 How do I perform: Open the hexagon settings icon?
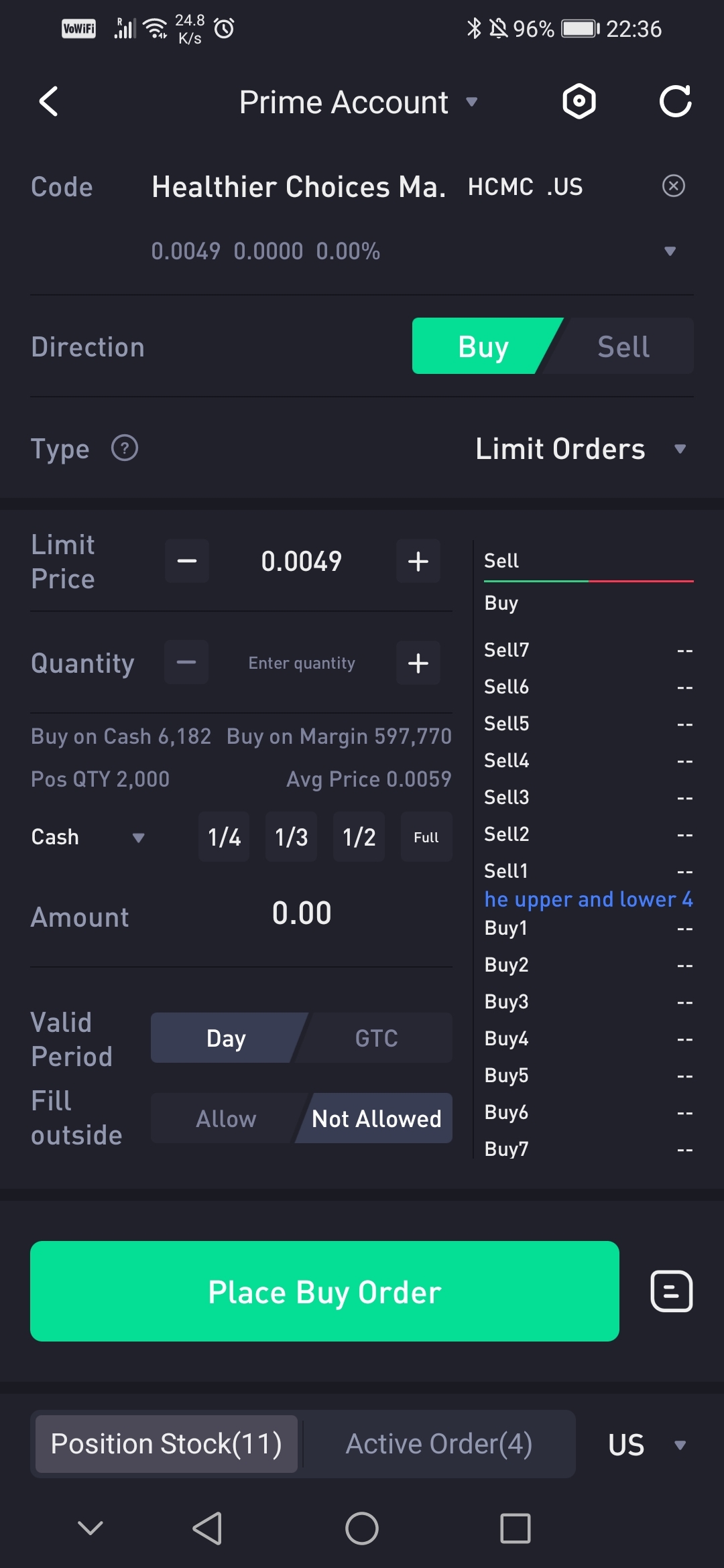(x=579, y=102)
